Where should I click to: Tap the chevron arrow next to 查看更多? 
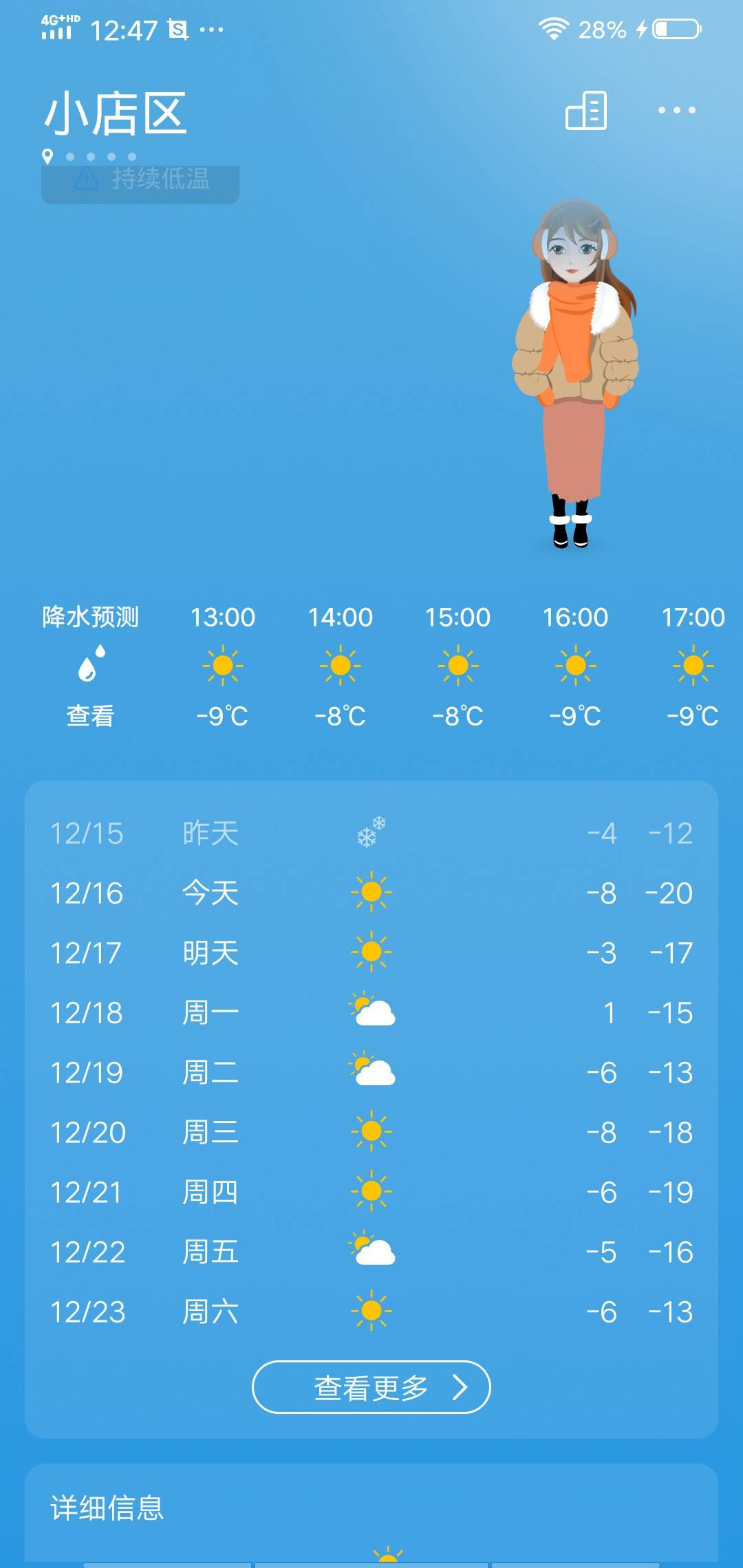coord(460,1388)
